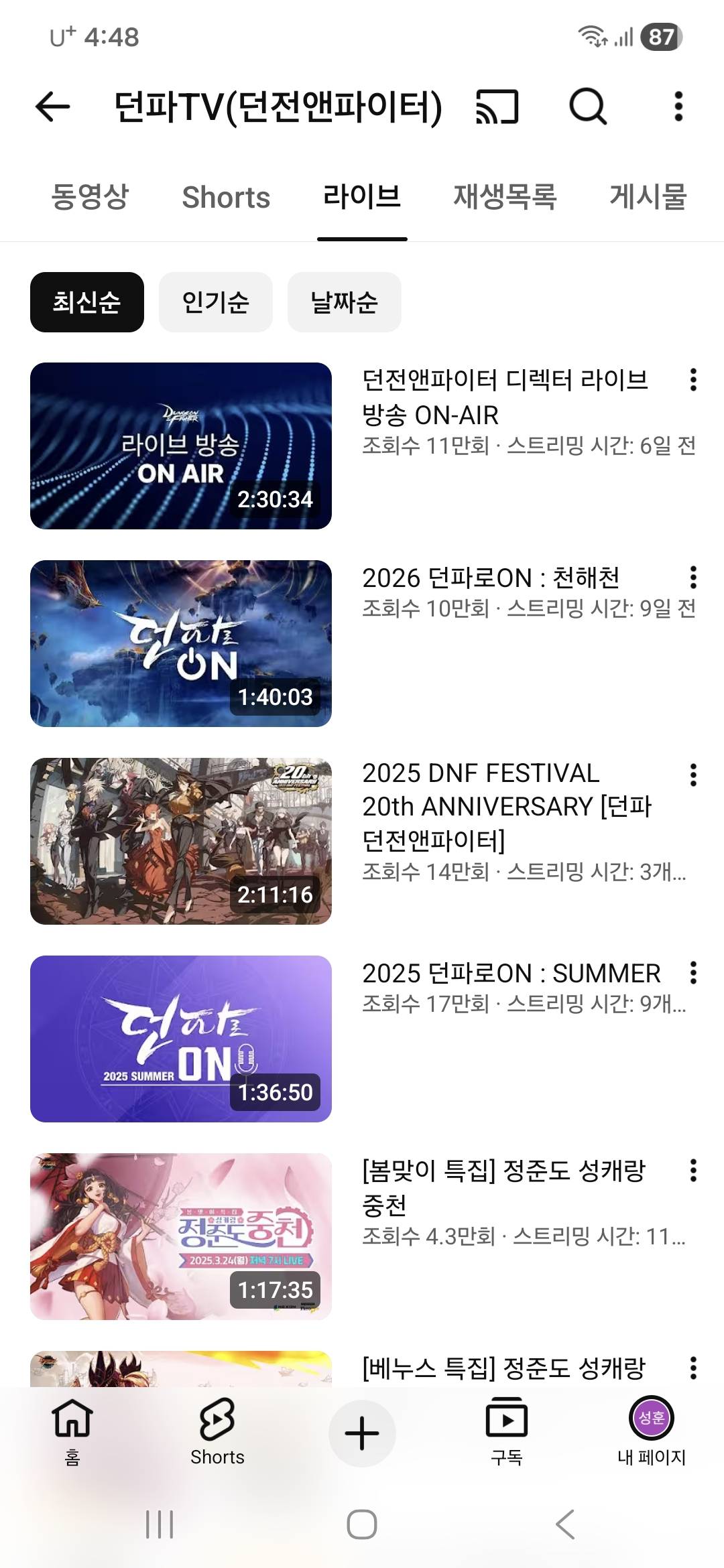
Task: Create new content with the plus button
Action: (x=362, y=1433)
